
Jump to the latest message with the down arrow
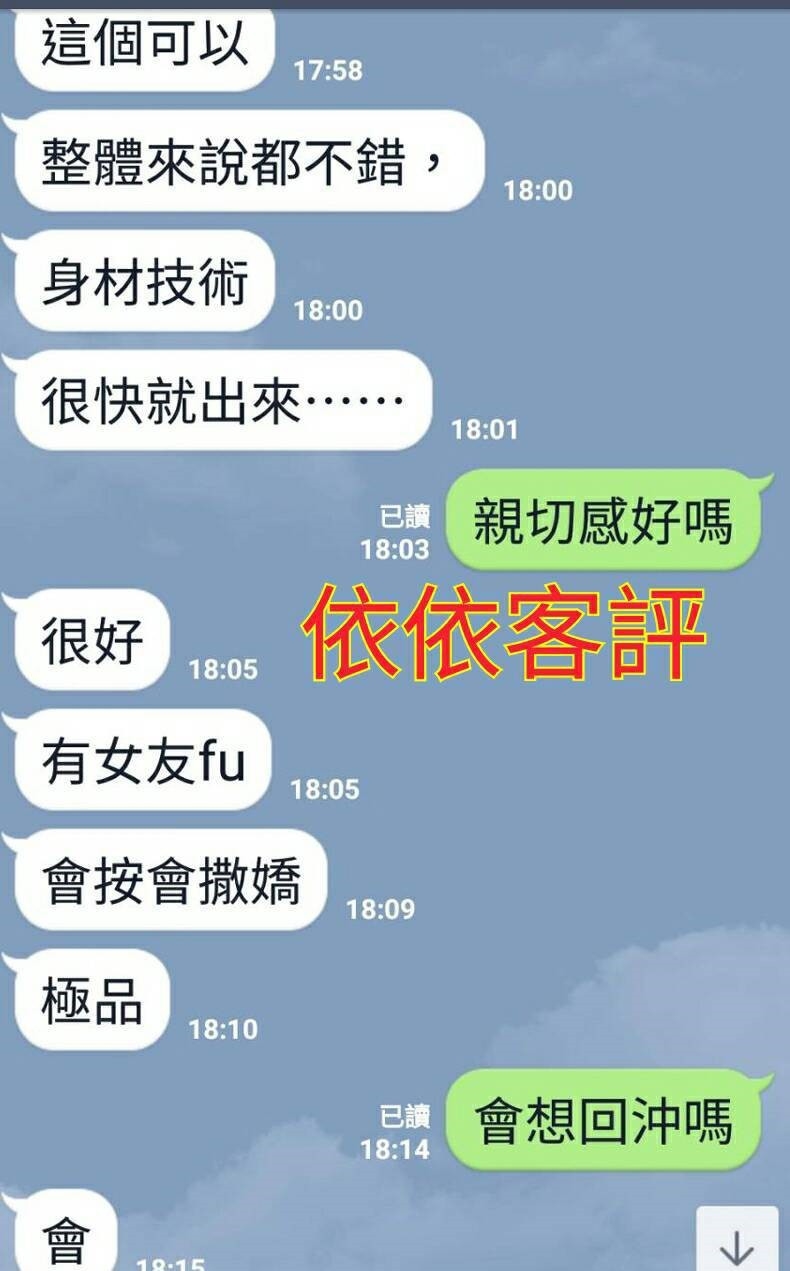pos(737,1243)
